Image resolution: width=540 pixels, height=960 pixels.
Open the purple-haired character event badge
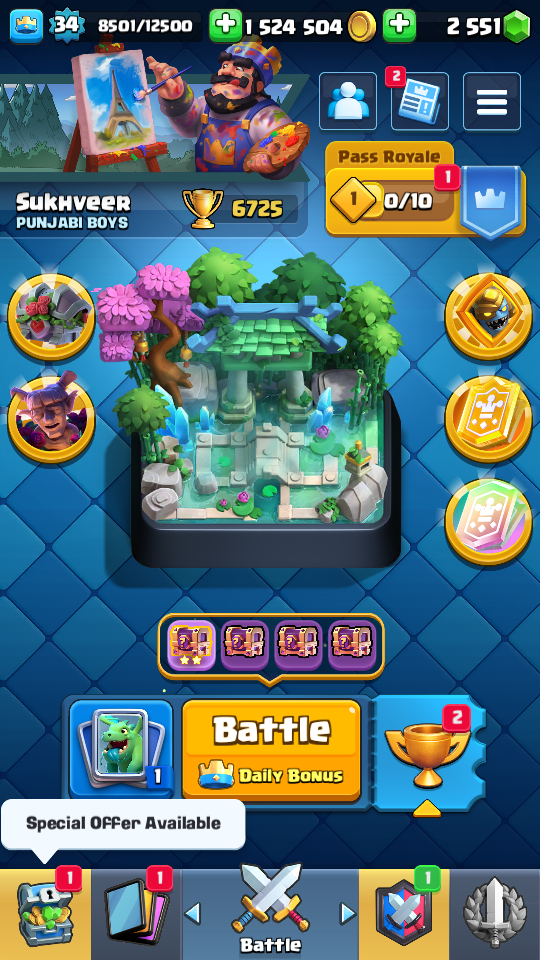pos(51,418)
